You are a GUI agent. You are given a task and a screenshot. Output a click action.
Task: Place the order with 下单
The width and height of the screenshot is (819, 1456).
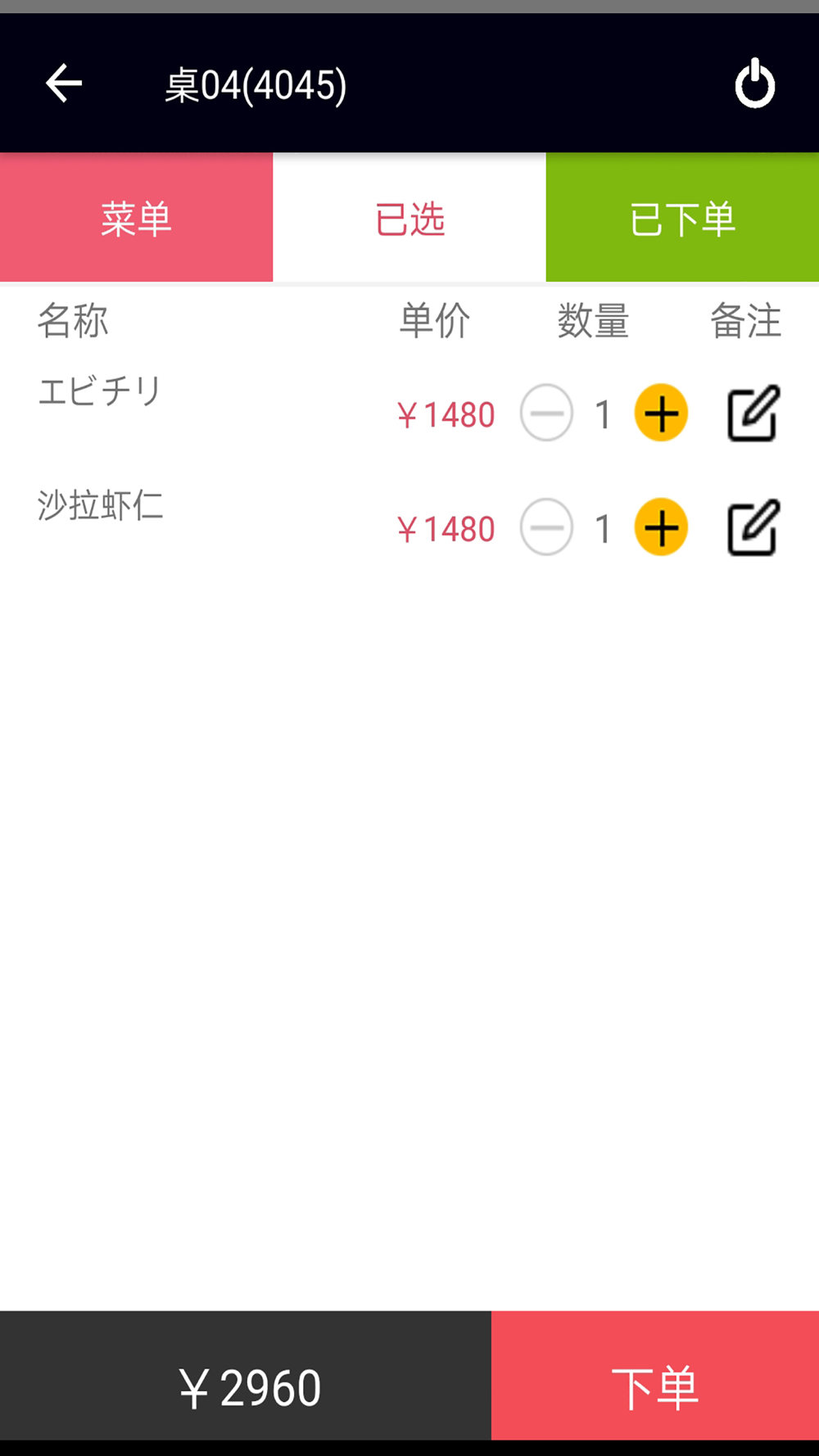[x=654, y=1386]
